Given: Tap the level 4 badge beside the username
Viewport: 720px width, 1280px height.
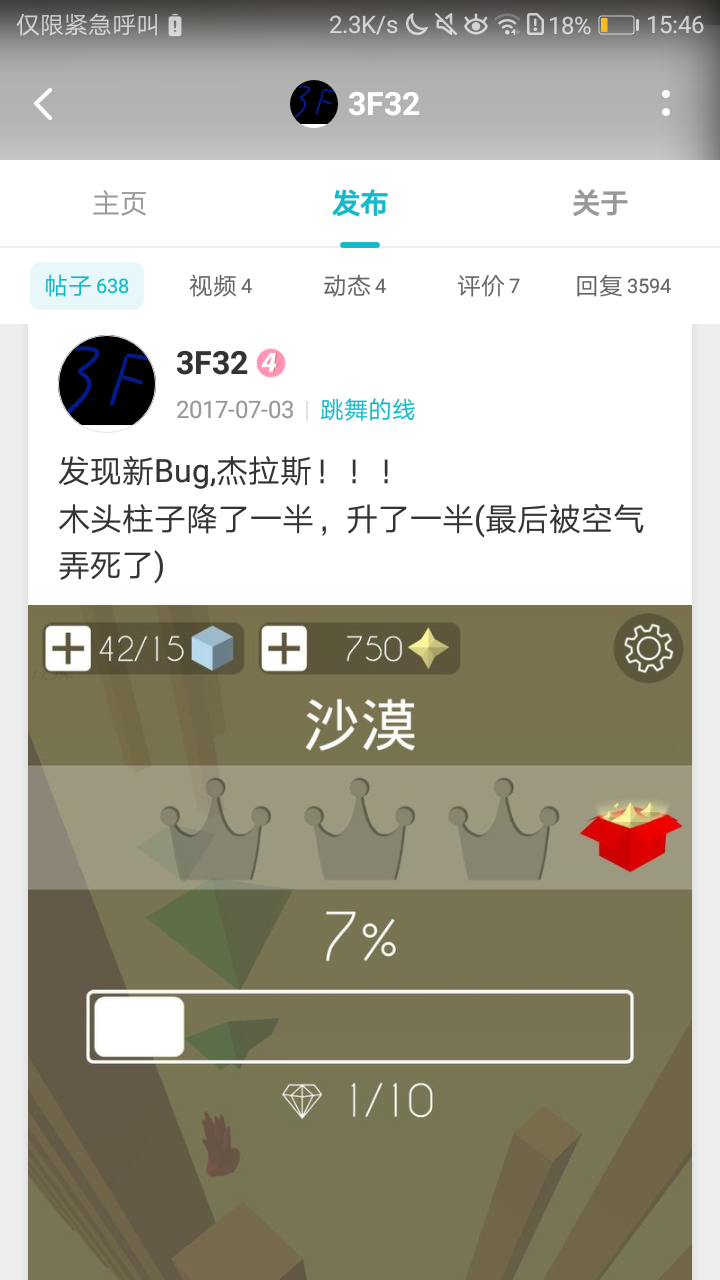Looking at the screenshot, I should (x=271, y=364).
